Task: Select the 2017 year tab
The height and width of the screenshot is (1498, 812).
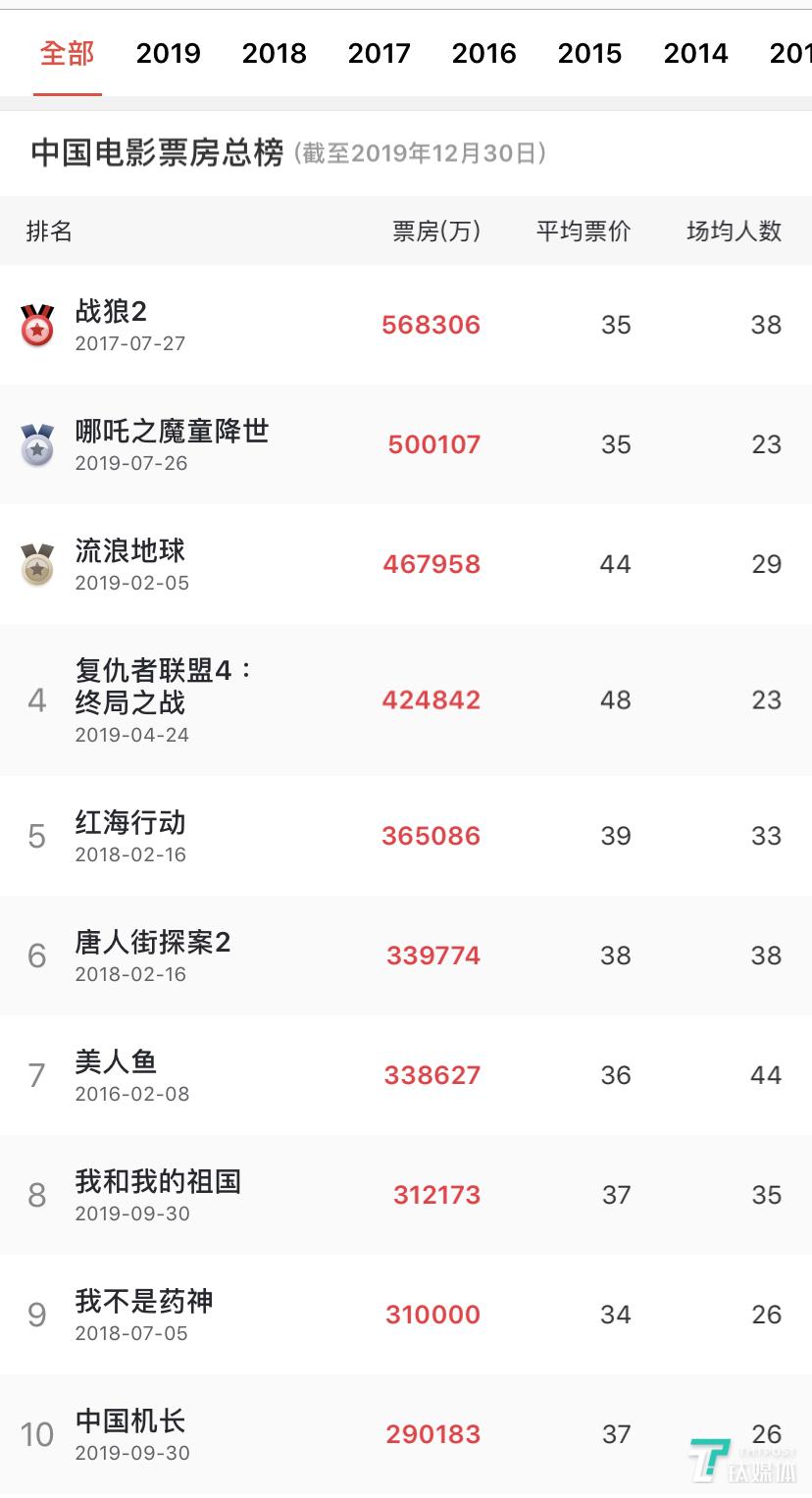Action: 379,53
